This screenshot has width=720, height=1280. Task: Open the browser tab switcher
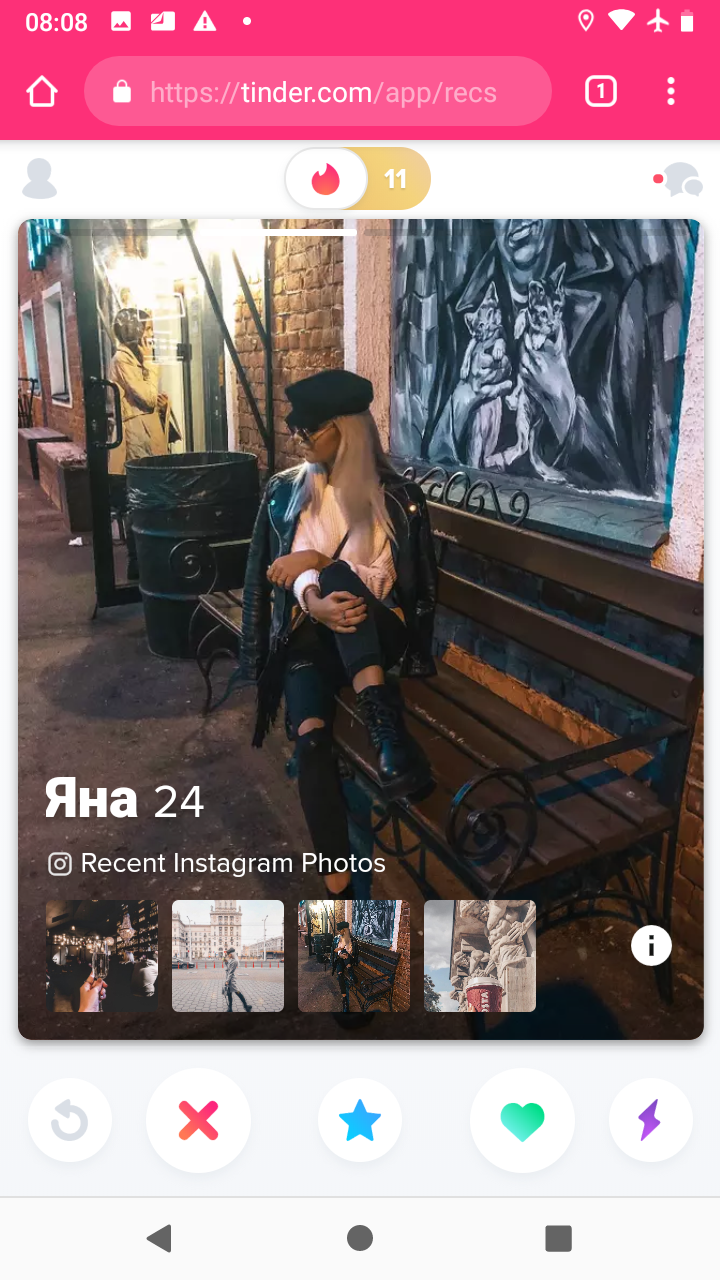[x=600, y=92]
